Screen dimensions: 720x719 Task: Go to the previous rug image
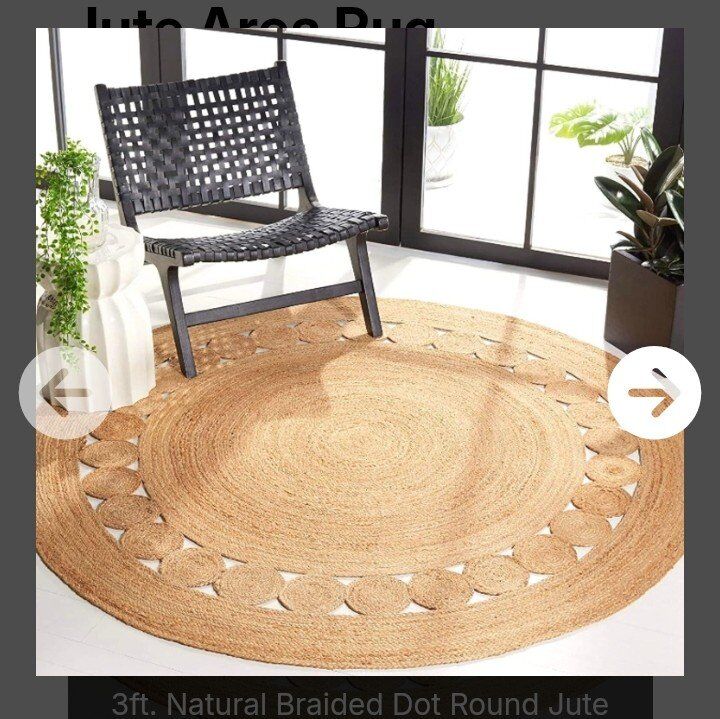point(66,393)
